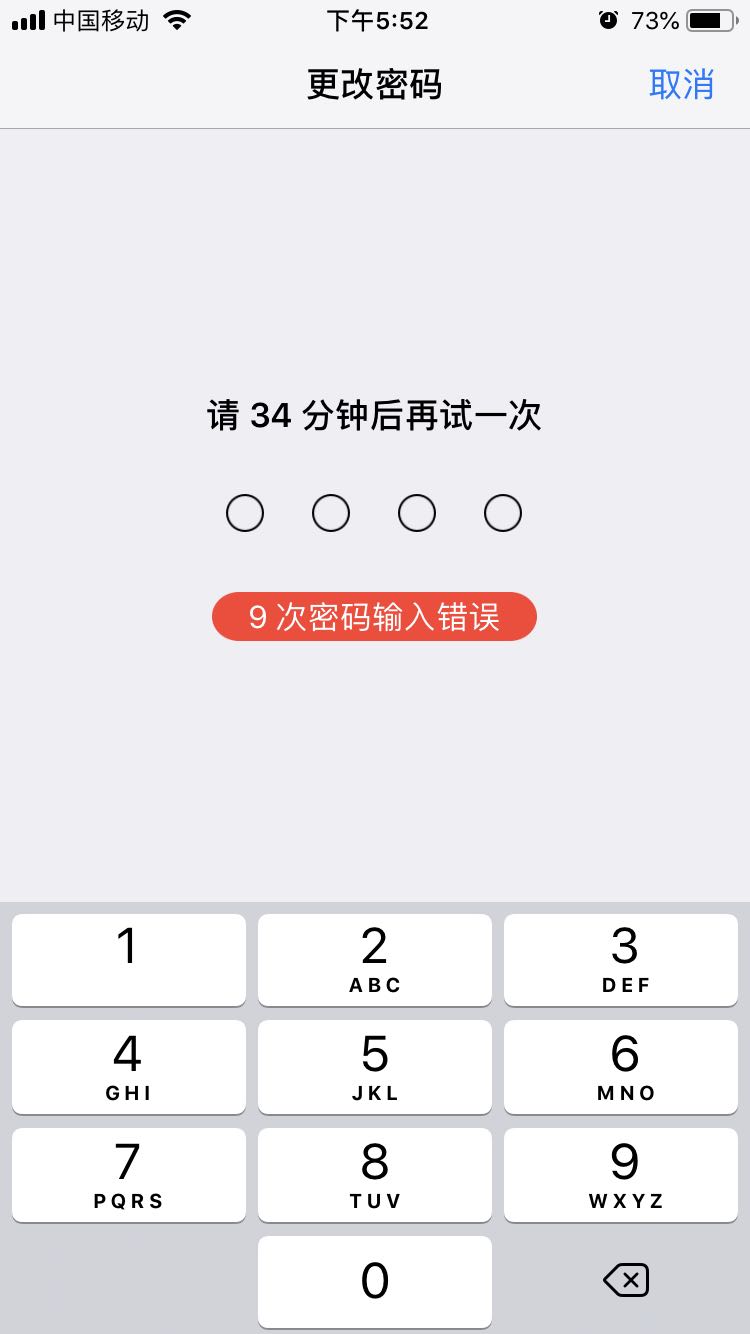This screenshot has width=750, height=1334.
Task: Tap the 3 DEF key
Action: (621, 959)
